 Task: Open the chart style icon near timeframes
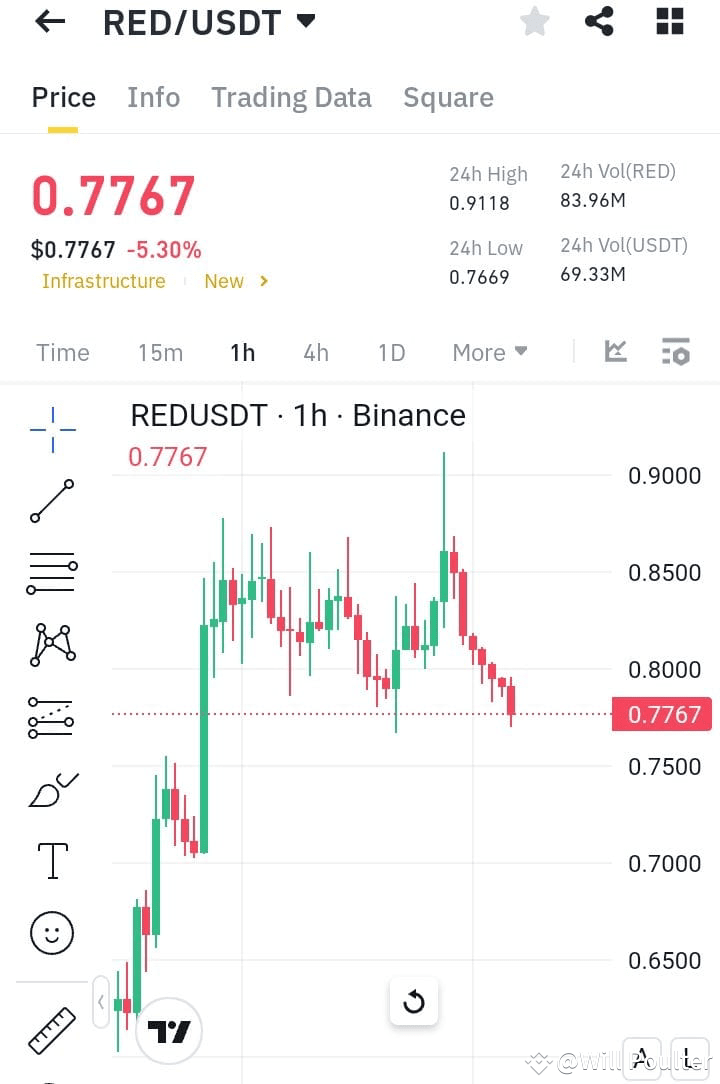(615, 352)
